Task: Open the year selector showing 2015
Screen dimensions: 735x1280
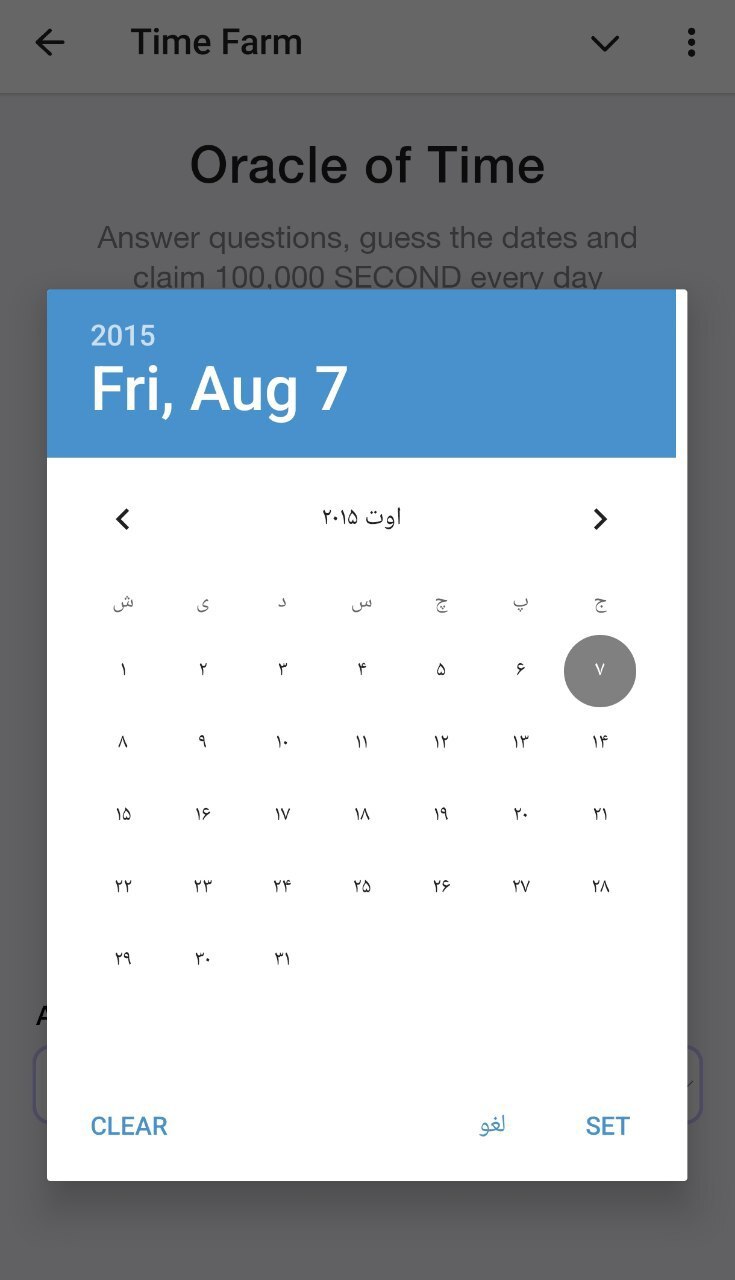Action: click(x=123, y=336)
